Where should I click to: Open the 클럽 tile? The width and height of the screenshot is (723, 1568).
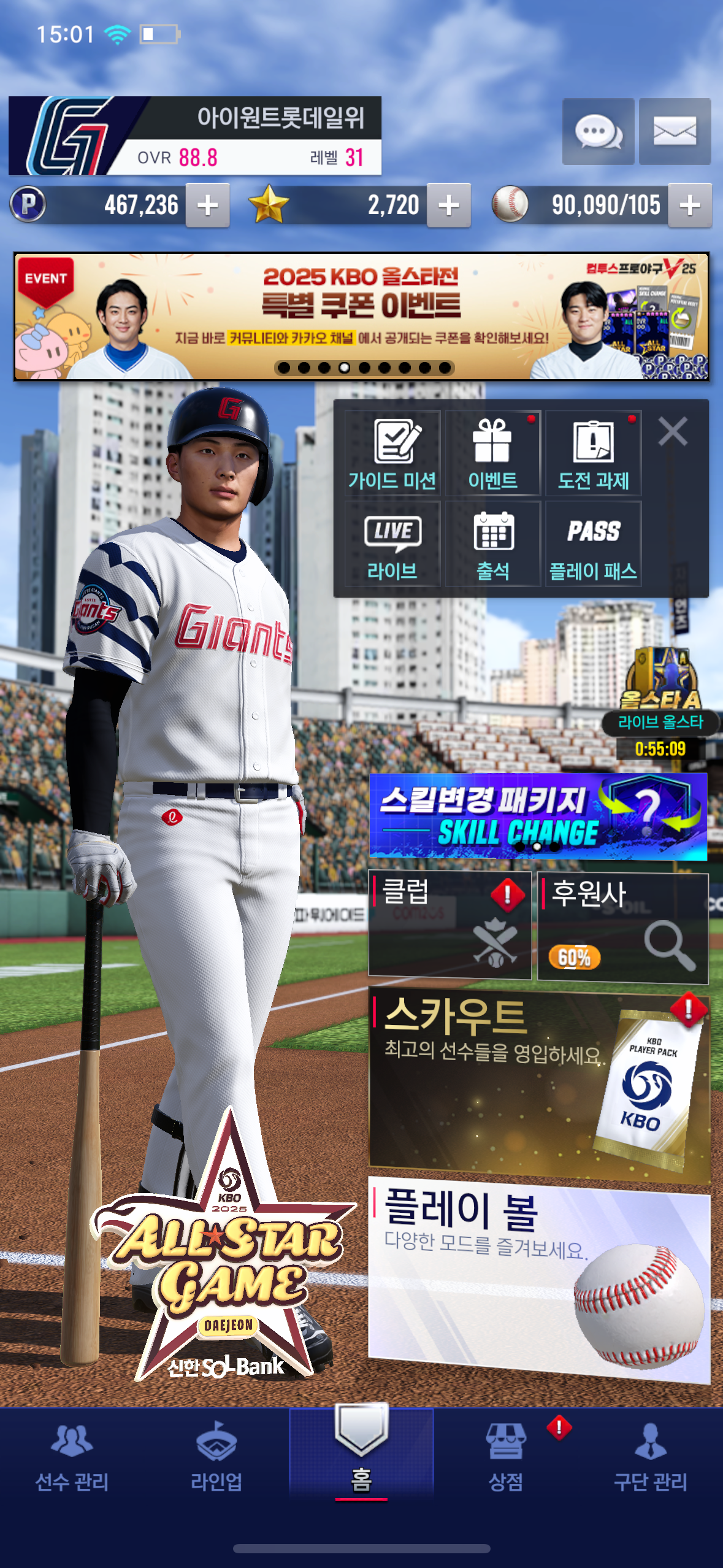449,926
